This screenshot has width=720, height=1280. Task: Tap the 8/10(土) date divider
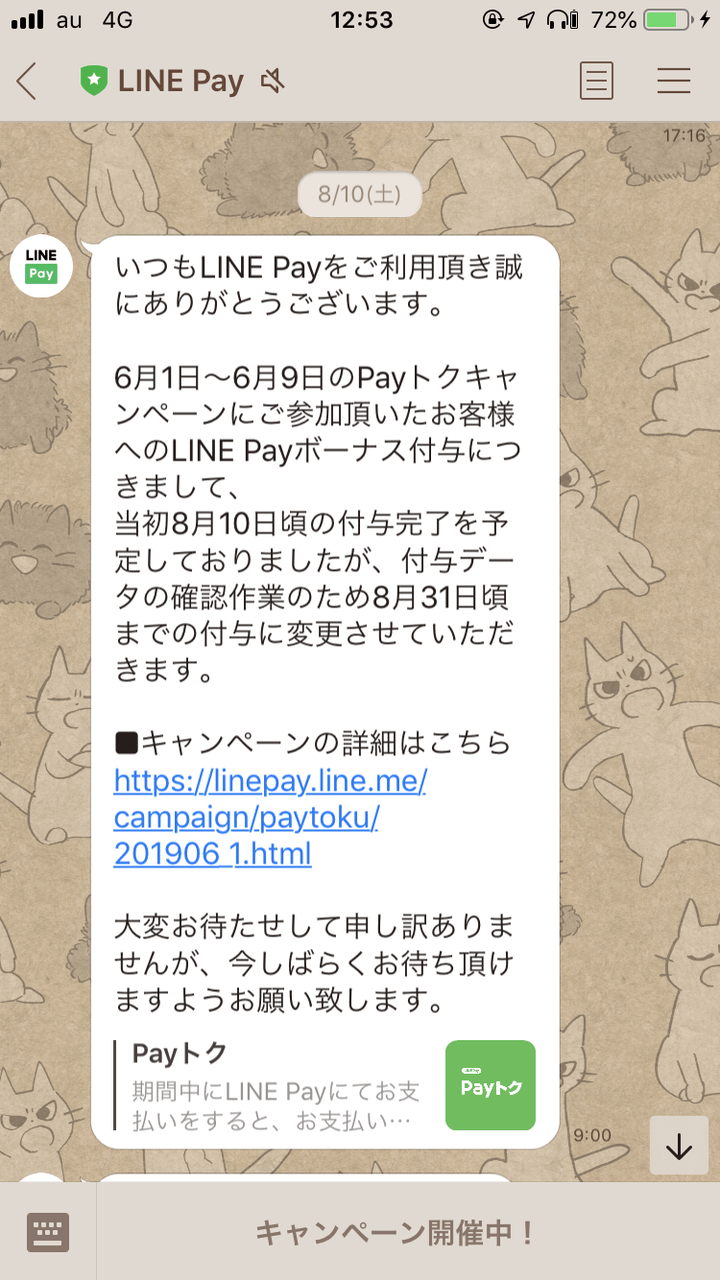(x=359, y=194)
